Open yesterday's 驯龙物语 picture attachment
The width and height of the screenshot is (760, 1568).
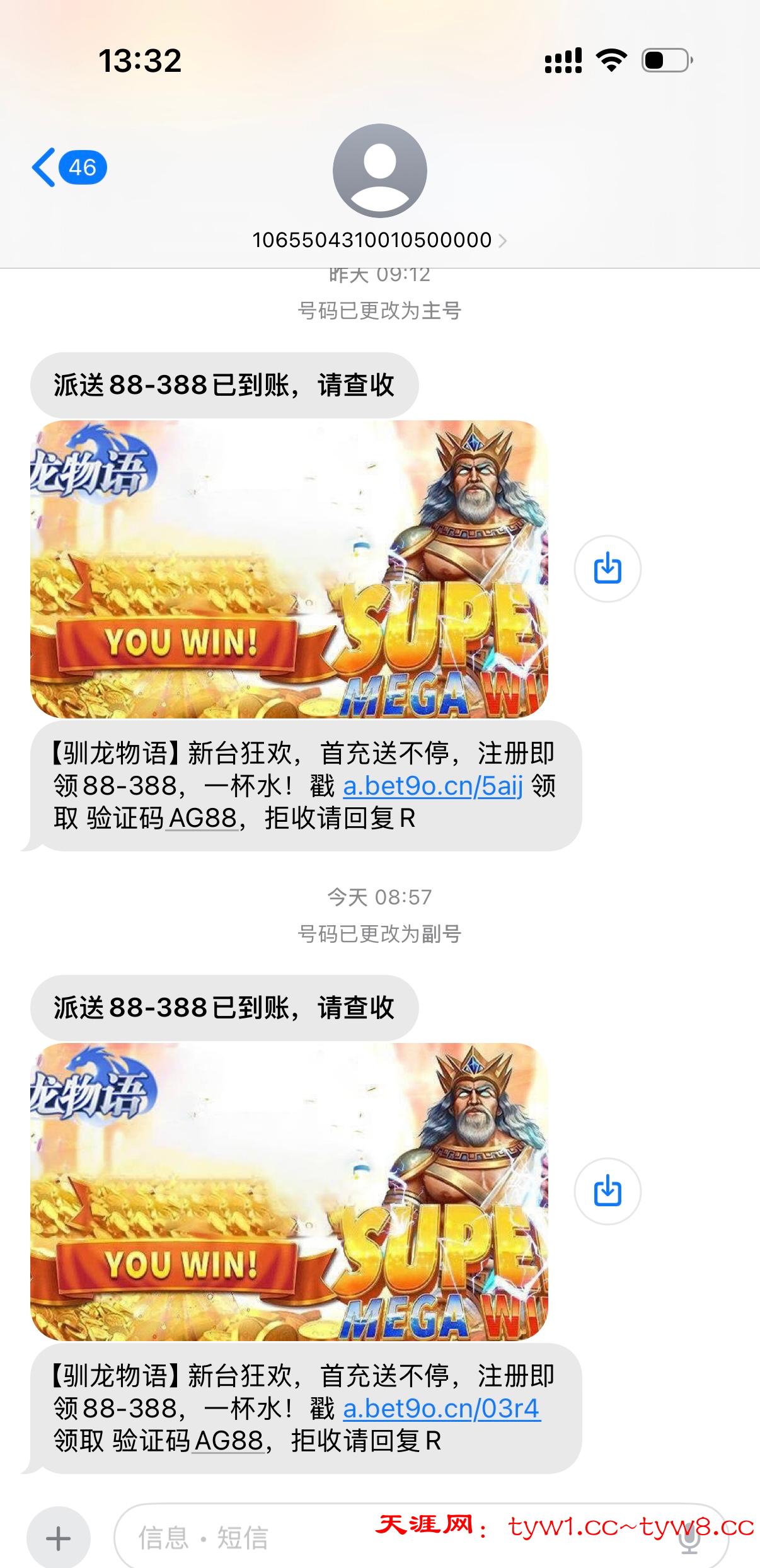point(289,568)
